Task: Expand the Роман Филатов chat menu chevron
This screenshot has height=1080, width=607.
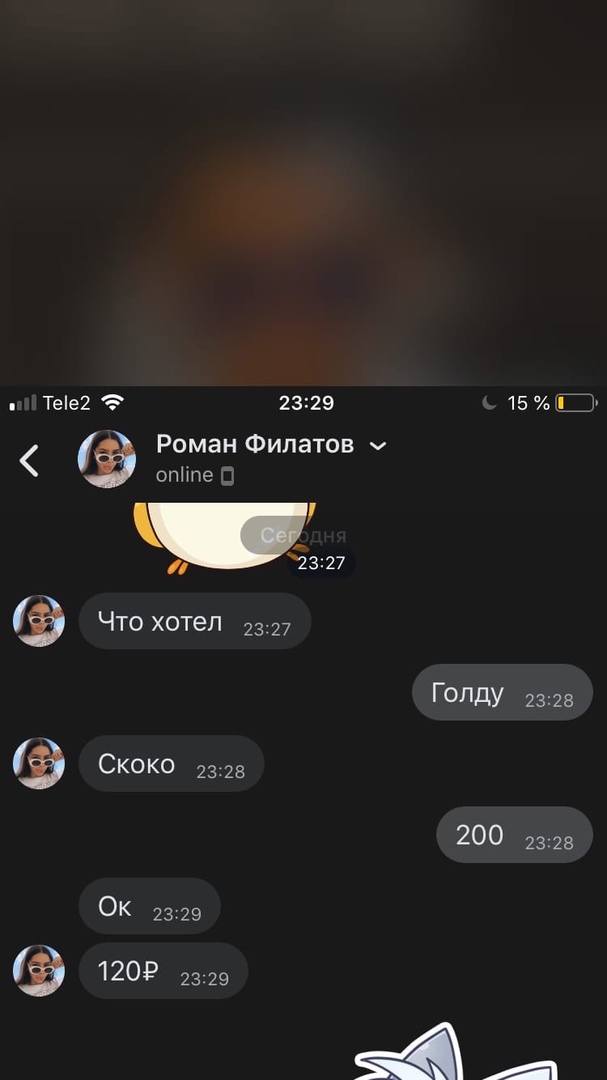Action: pos(378,446)
